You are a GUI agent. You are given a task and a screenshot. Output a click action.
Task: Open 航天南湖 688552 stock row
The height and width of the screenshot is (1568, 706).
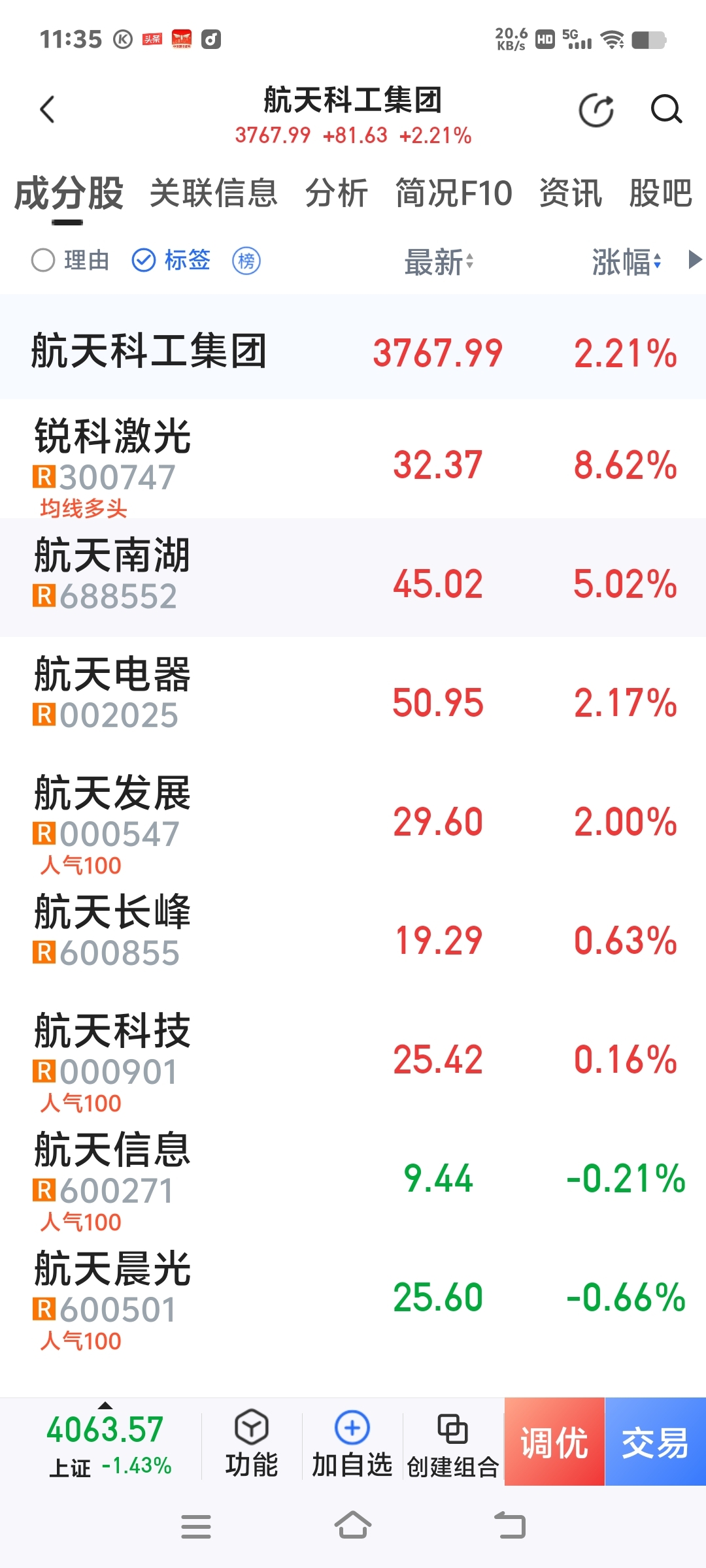(x=353, y=578)
